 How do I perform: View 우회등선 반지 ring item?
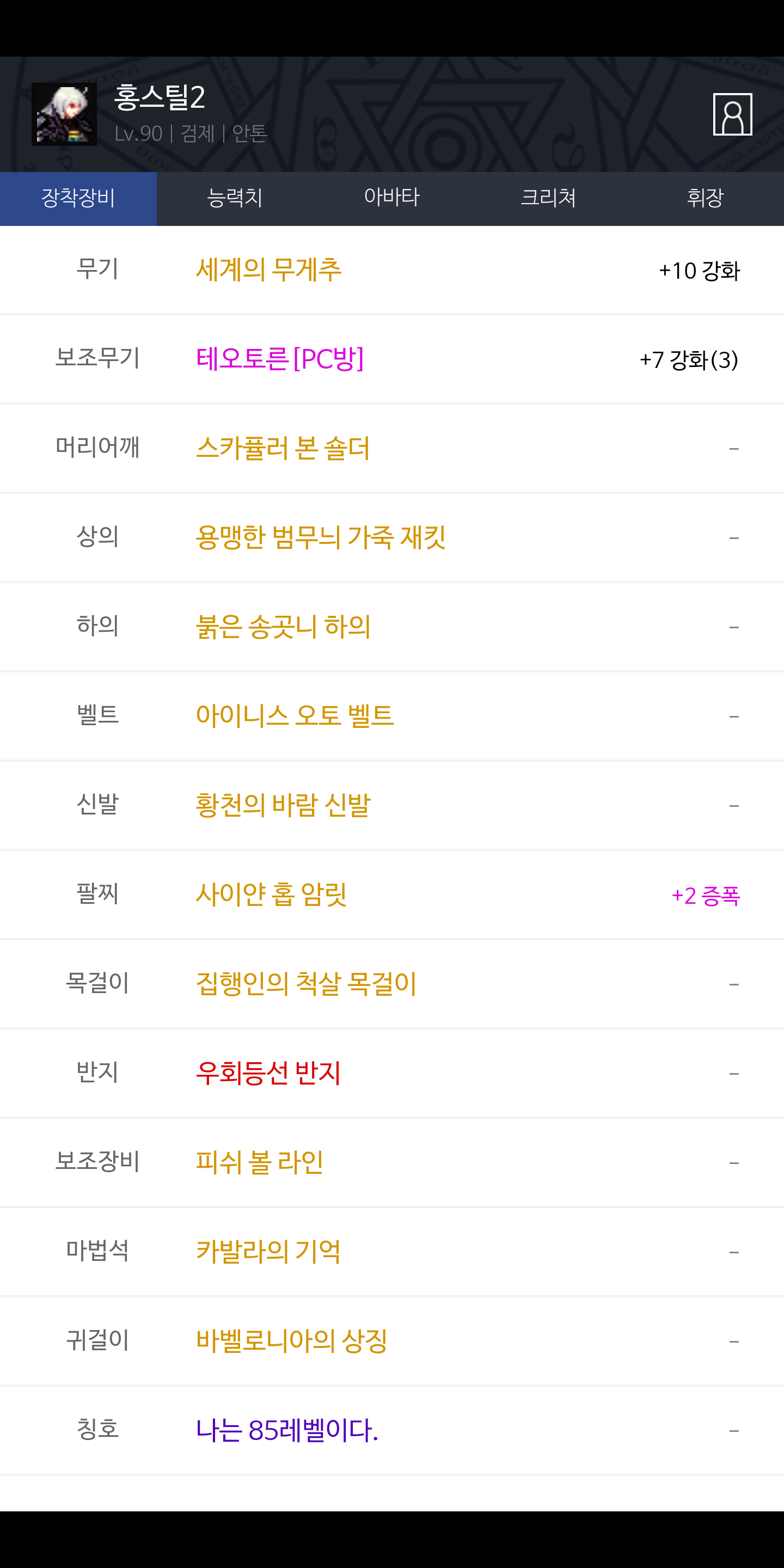pyautogui.click(x=268, y=1073)
